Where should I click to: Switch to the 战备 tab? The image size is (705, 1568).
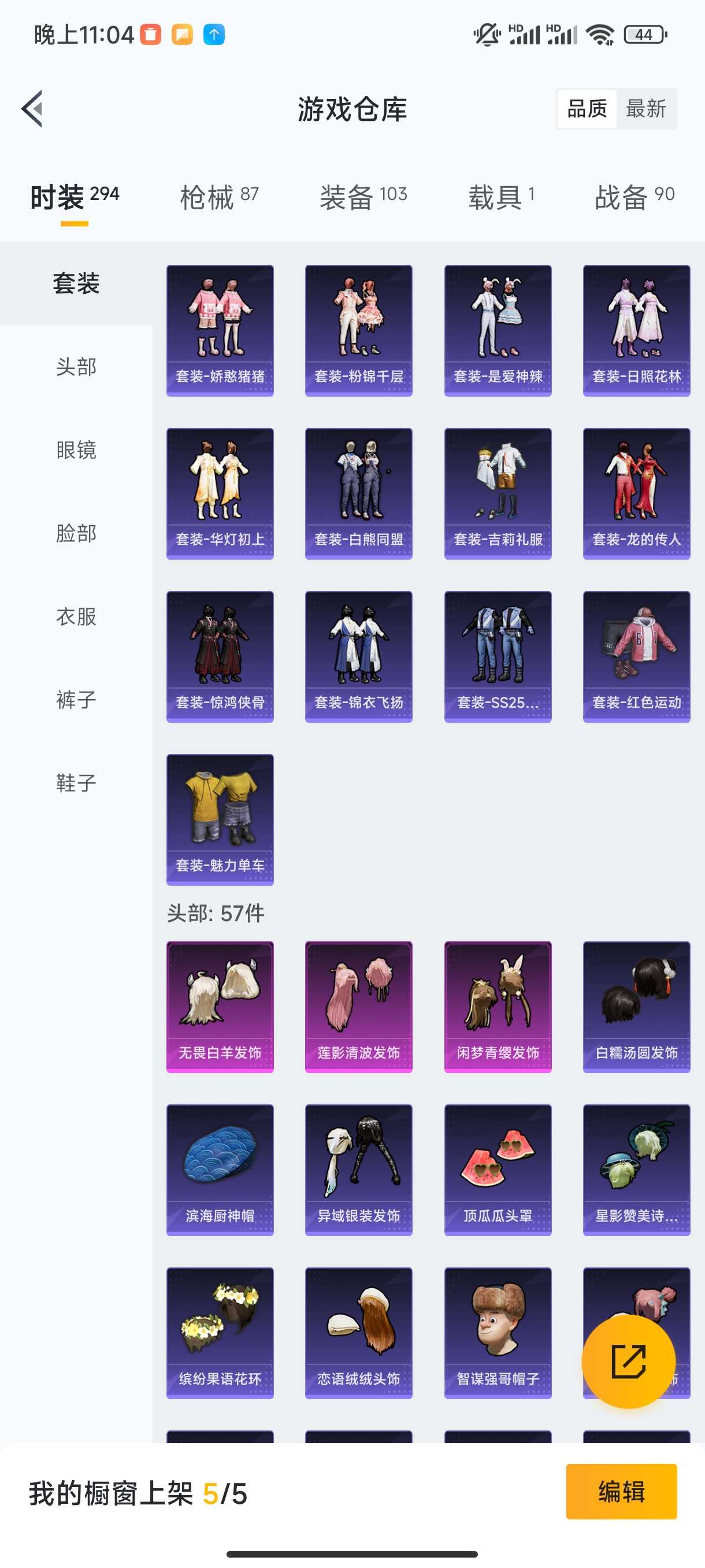pyautogui.click(x=634, y=197)
